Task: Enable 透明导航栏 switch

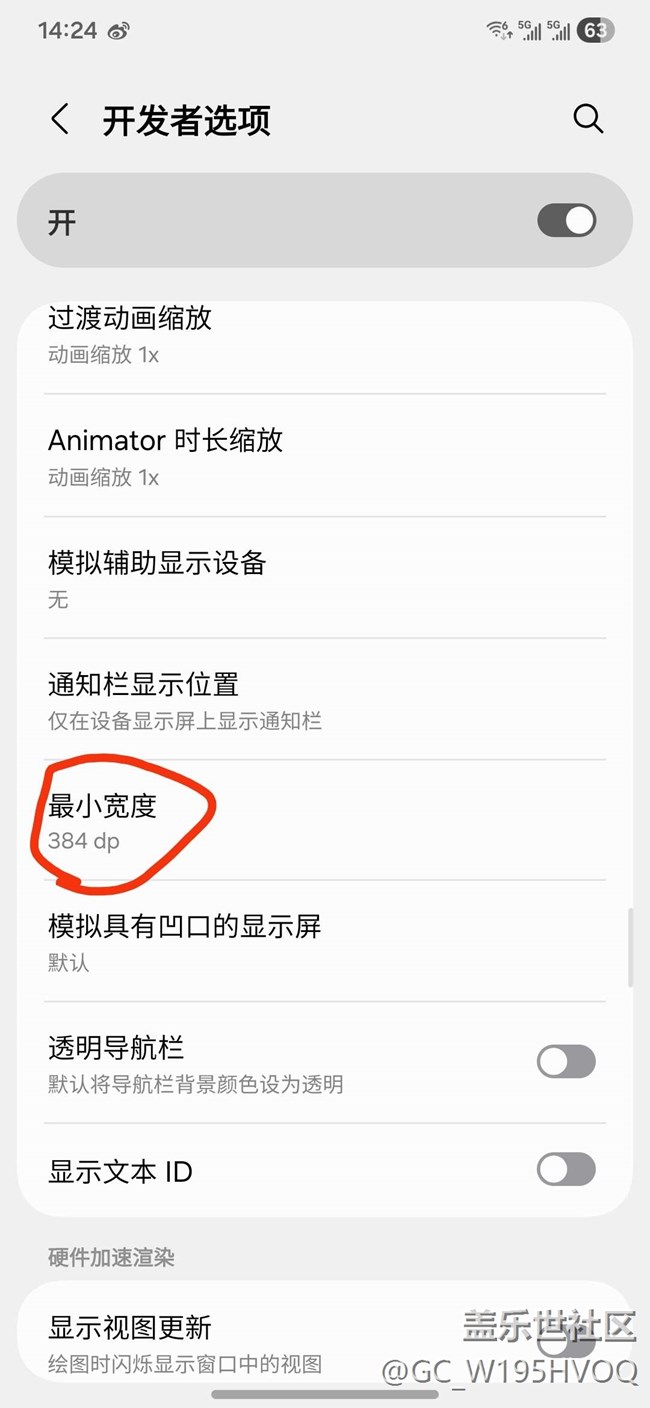Action: 566,1062
